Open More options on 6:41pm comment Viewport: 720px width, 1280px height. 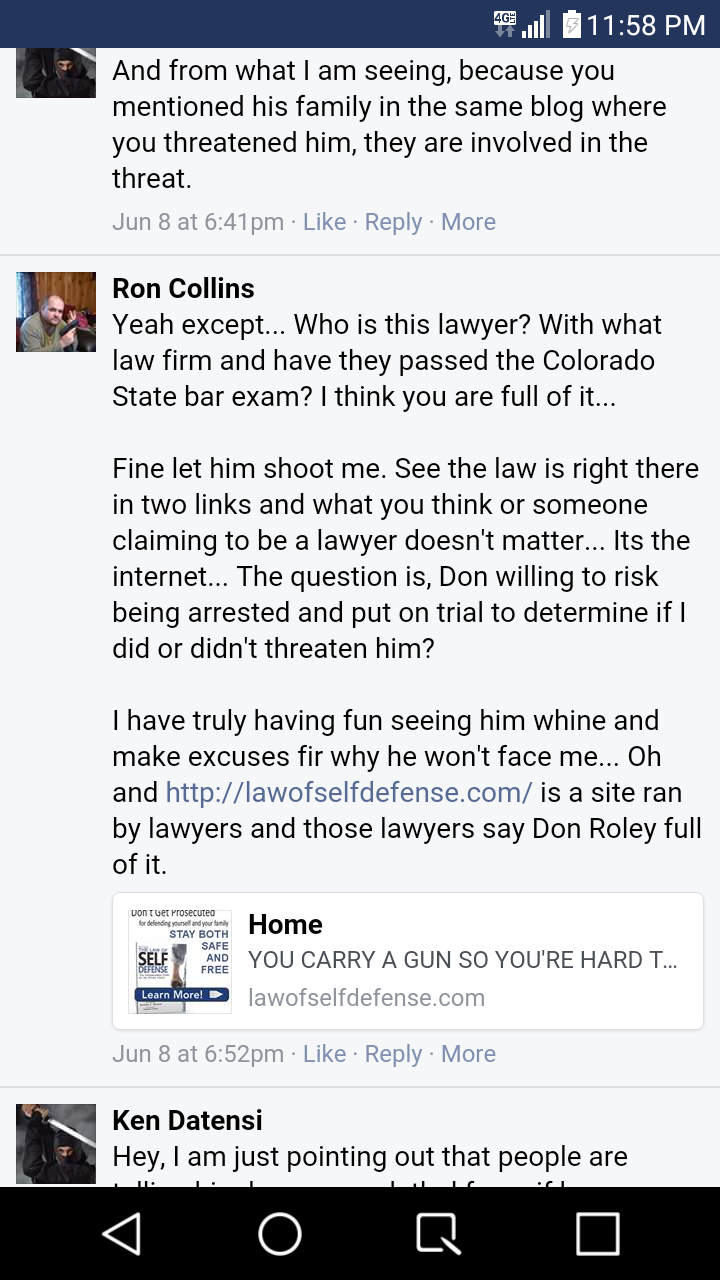(468, 222)
